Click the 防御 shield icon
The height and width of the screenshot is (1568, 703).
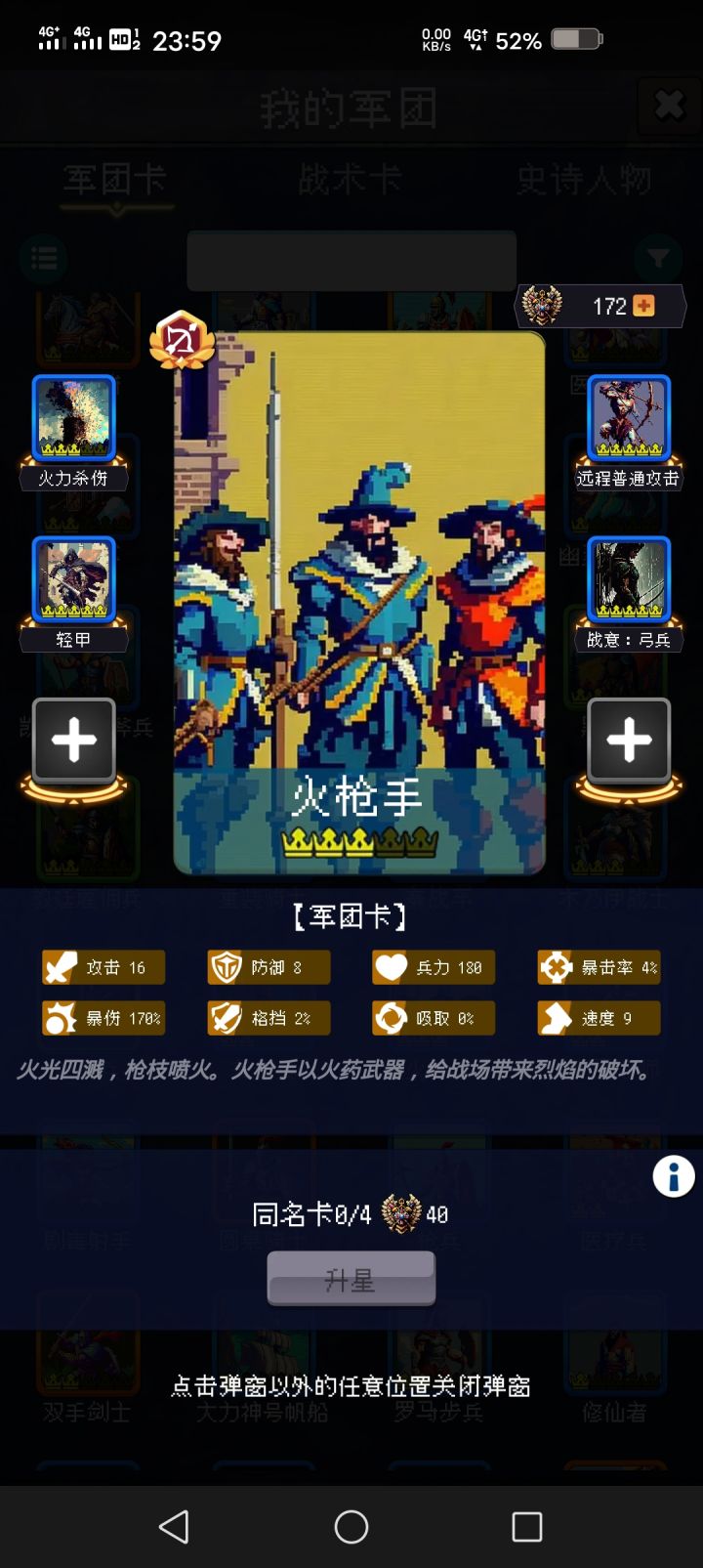(x=227, y=967)
